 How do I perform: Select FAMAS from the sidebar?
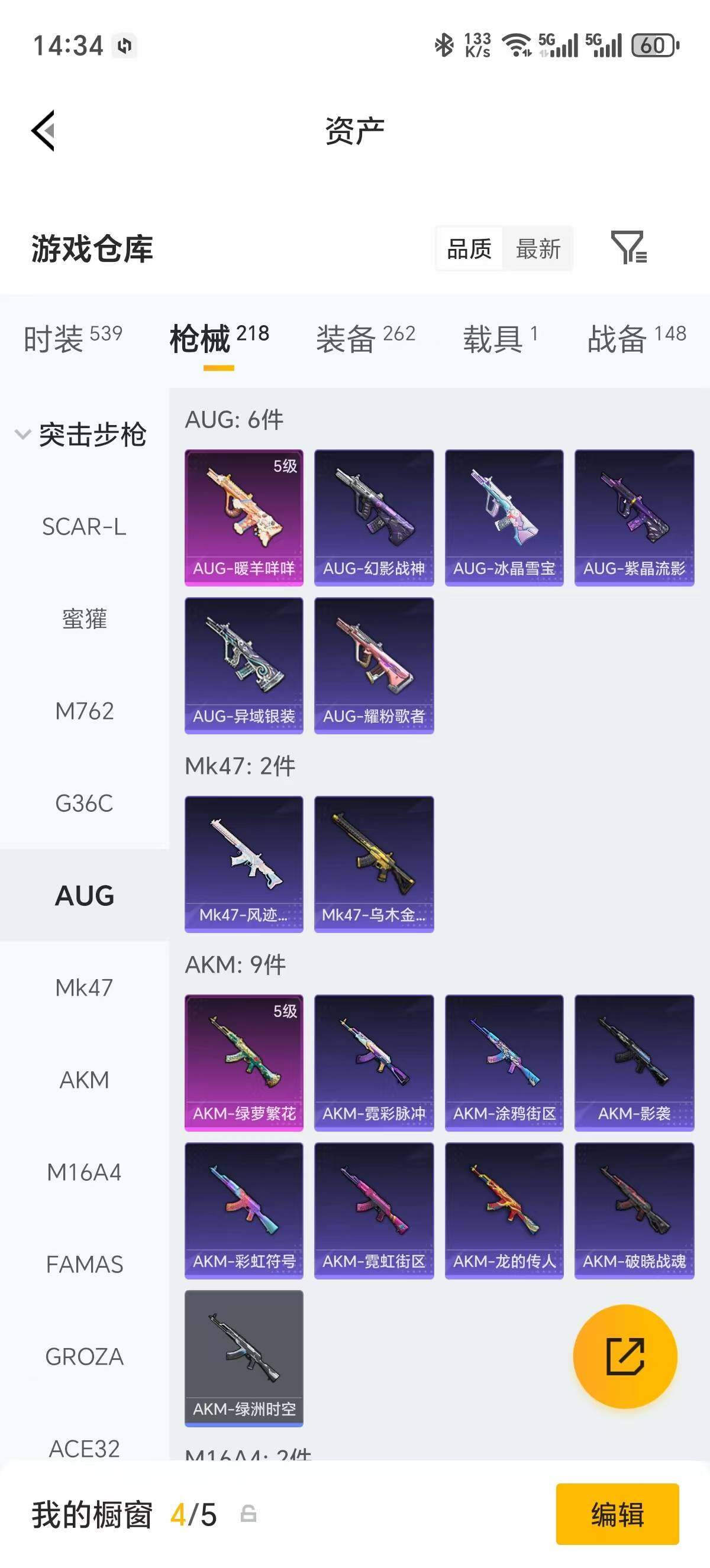click(84, 1264)
